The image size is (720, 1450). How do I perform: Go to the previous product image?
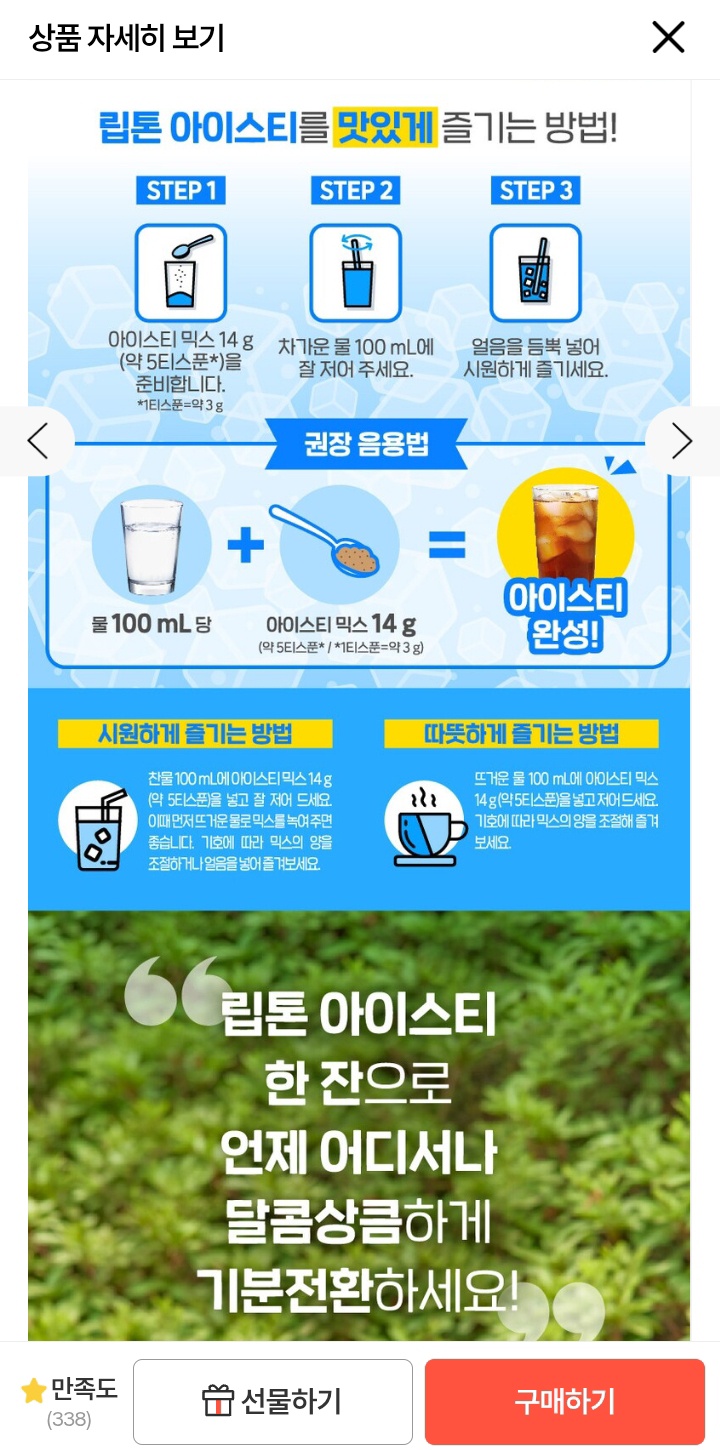(x=38, y=441)
